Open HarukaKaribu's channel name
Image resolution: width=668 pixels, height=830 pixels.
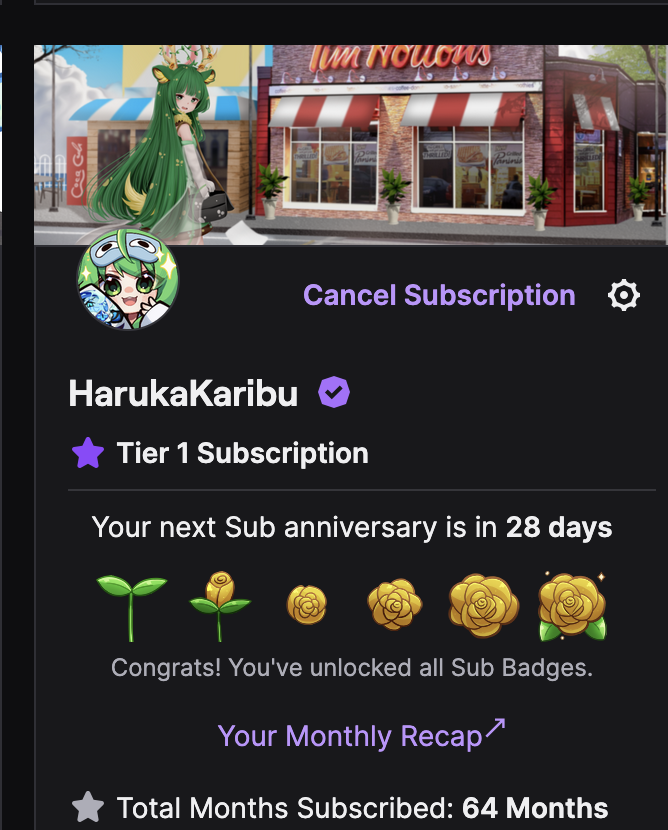pyautogui.click(x=183, y=394)
